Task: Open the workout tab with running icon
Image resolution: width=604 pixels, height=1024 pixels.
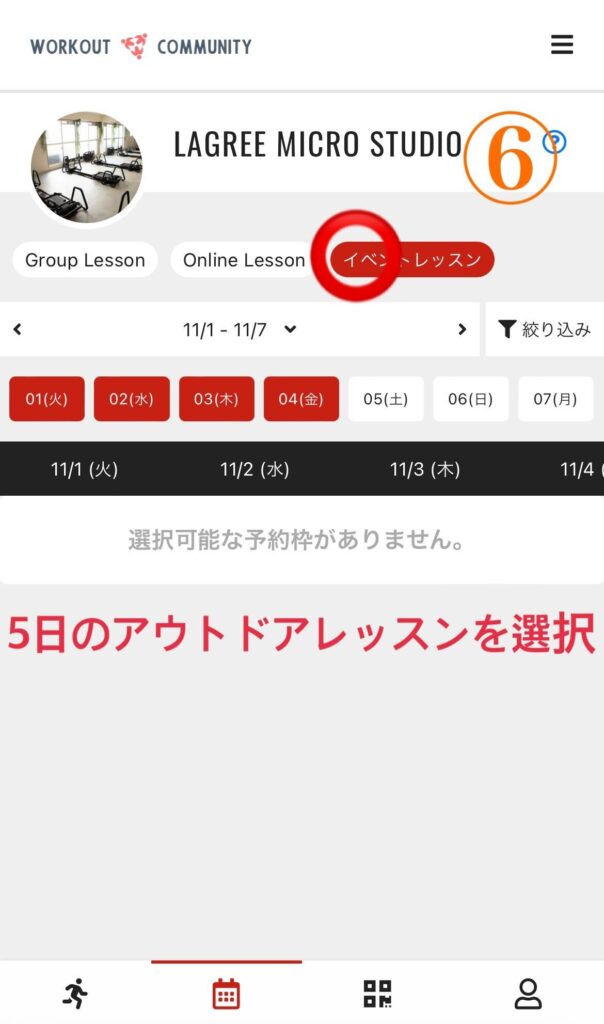Action: point(75,993)
